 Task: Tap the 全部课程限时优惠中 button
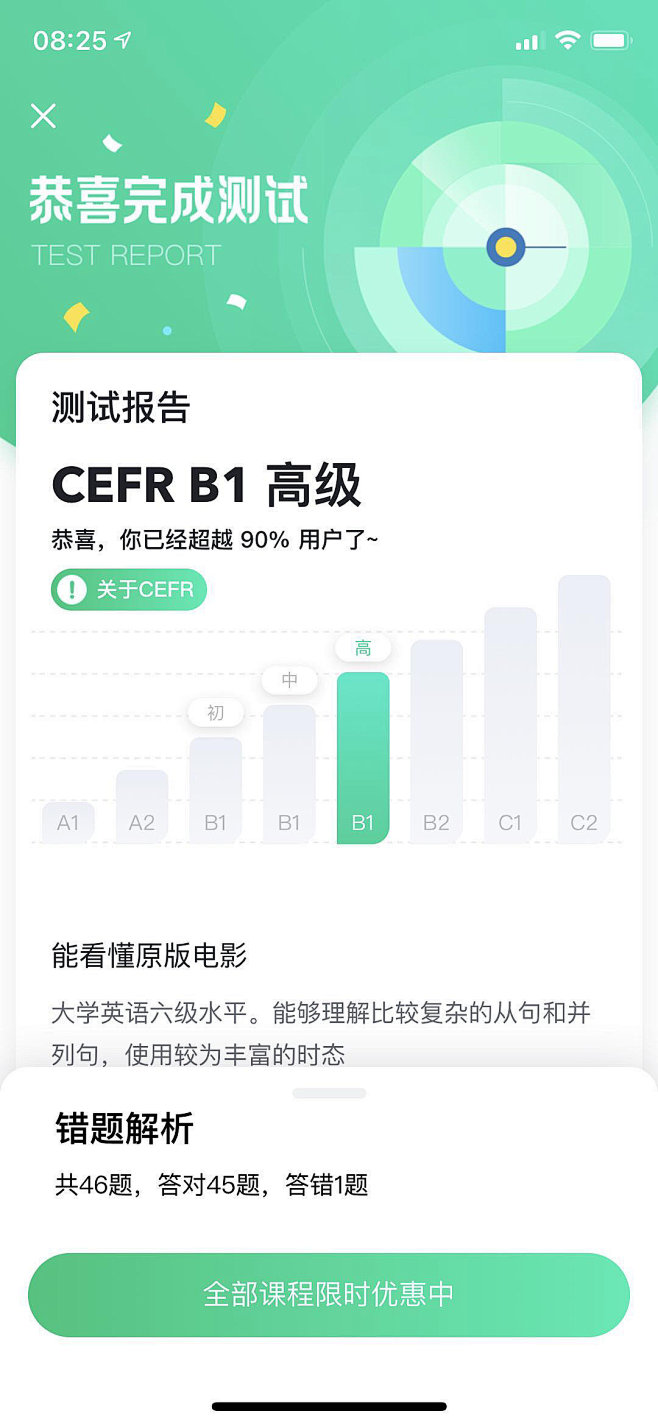[329, 1294]
